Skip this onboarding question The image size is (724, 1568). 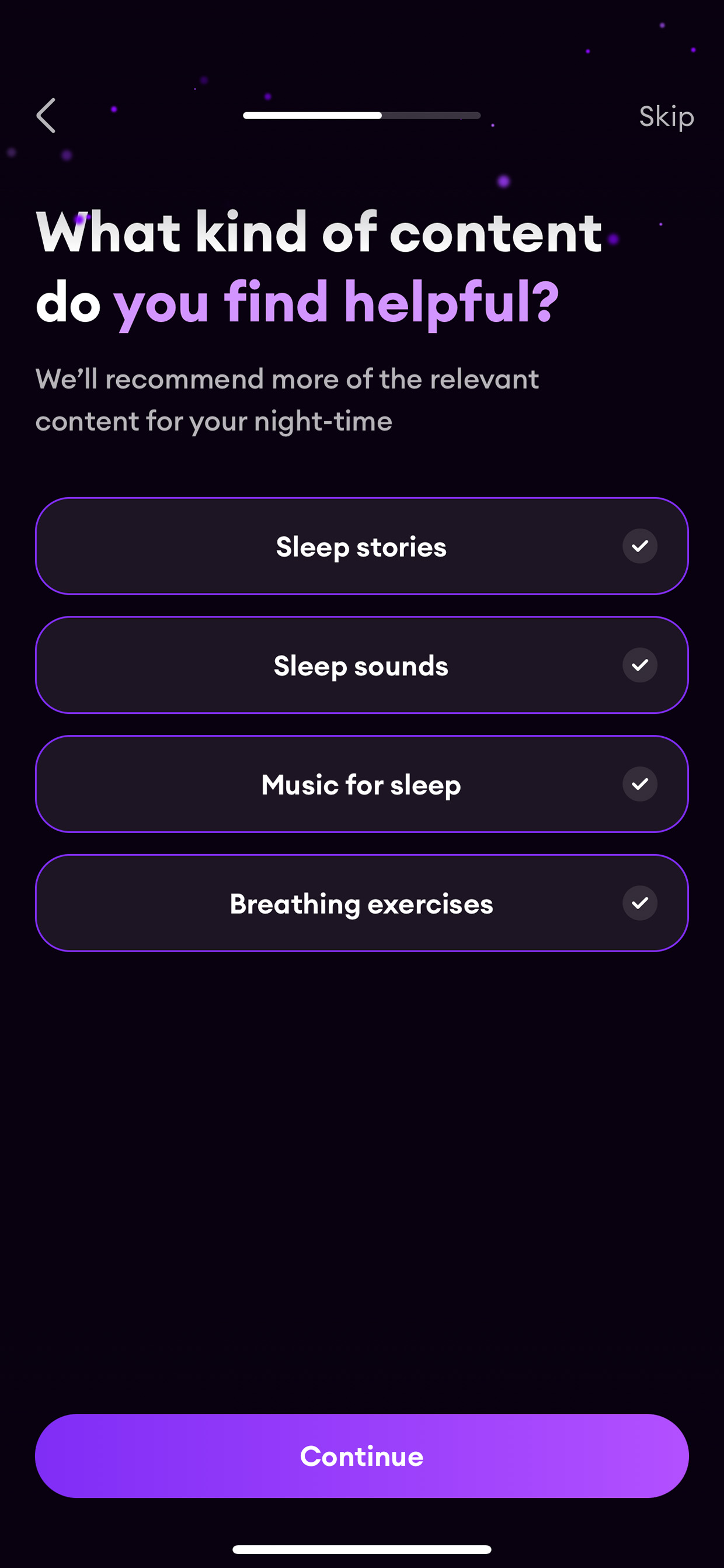[666, 116]
